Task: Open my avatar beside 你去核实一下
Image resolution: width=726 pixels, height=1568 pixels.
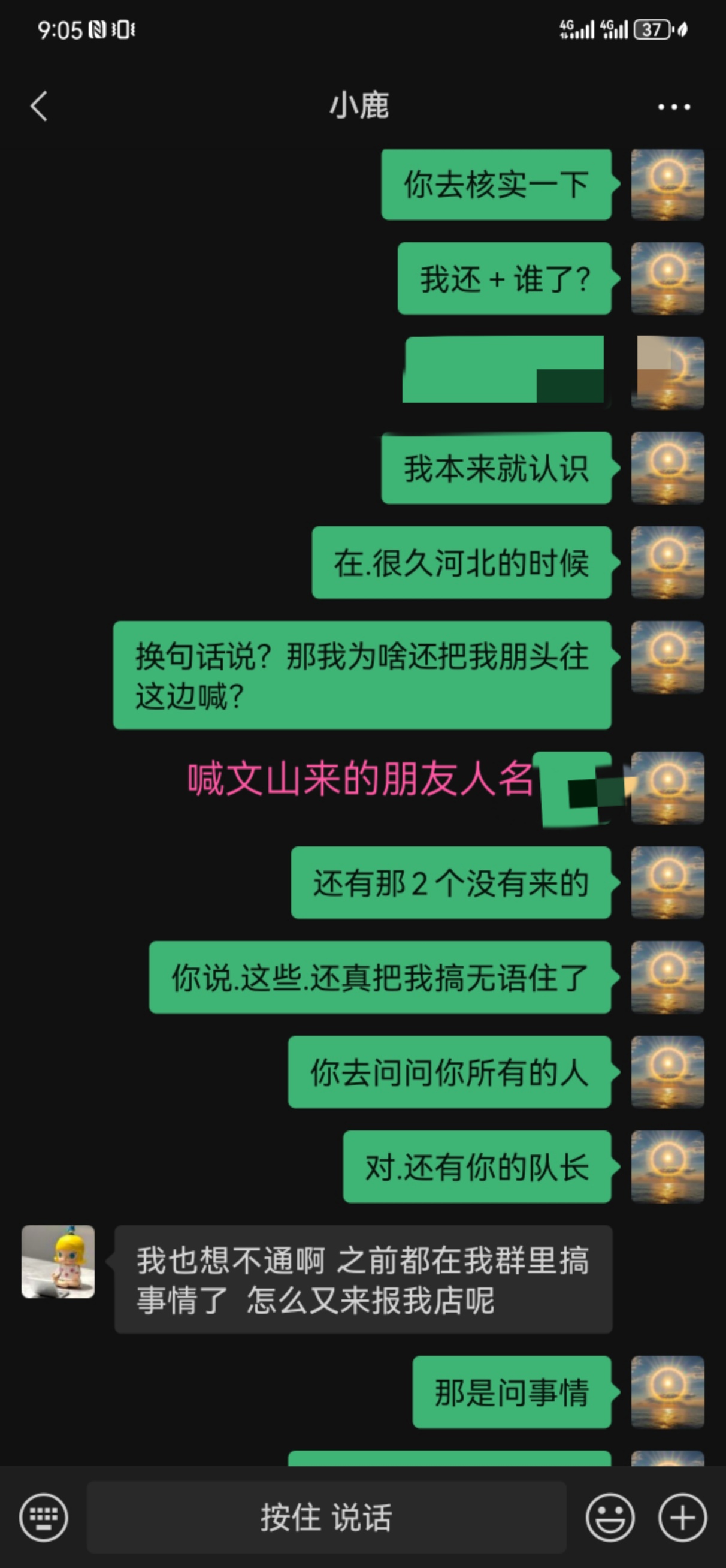Action: [x=667, y=185]
